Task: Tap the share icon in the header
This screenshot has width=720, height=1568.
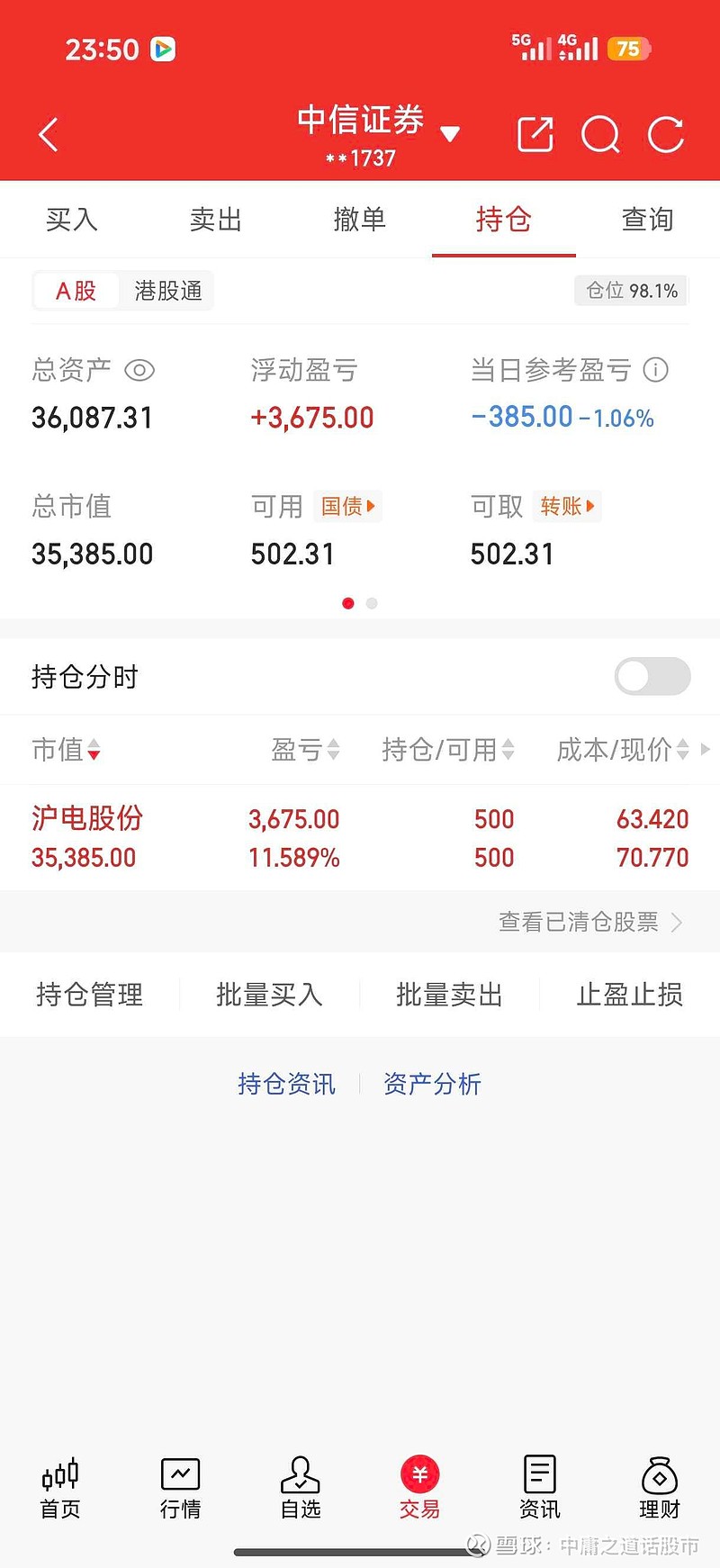Action: (x=535, y=134)
